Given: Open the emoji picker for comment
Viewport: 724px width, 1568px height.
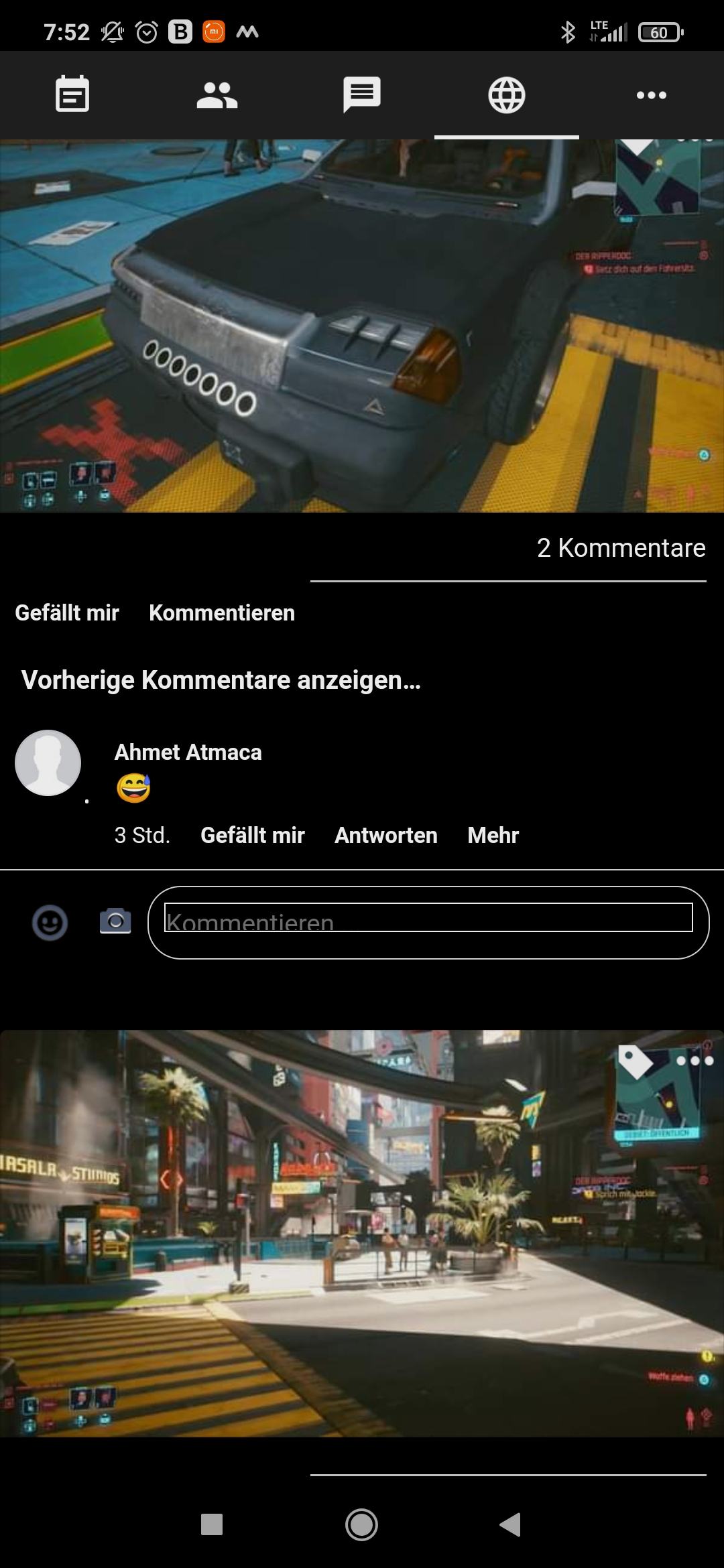Looking at the screenshot, I should pos(50,923).
